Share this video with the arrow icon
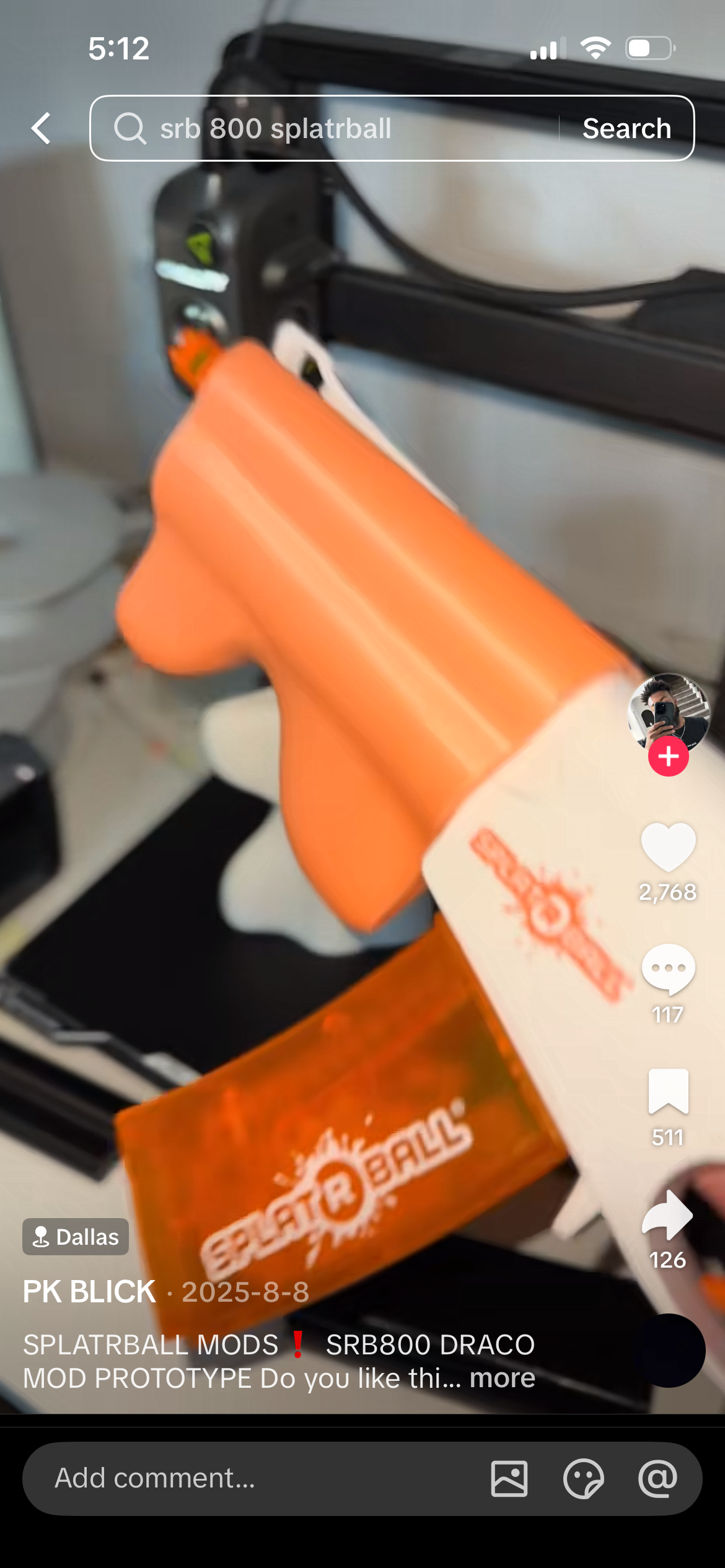This screenshot has height=1568, width=725. (x=668, y=1215)
